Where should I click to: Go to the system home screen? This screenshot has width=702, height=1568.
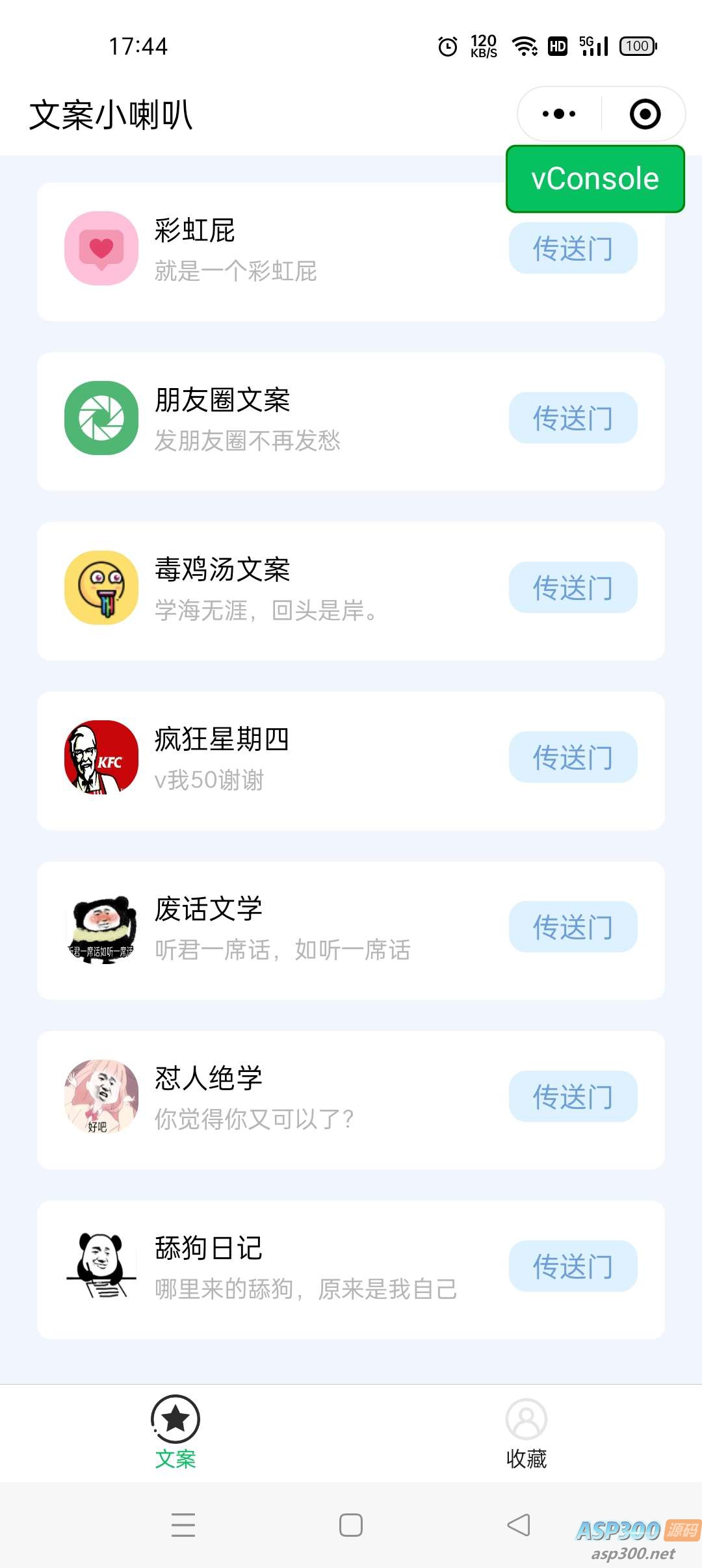pyautogui.click(x=351, y=1525)
